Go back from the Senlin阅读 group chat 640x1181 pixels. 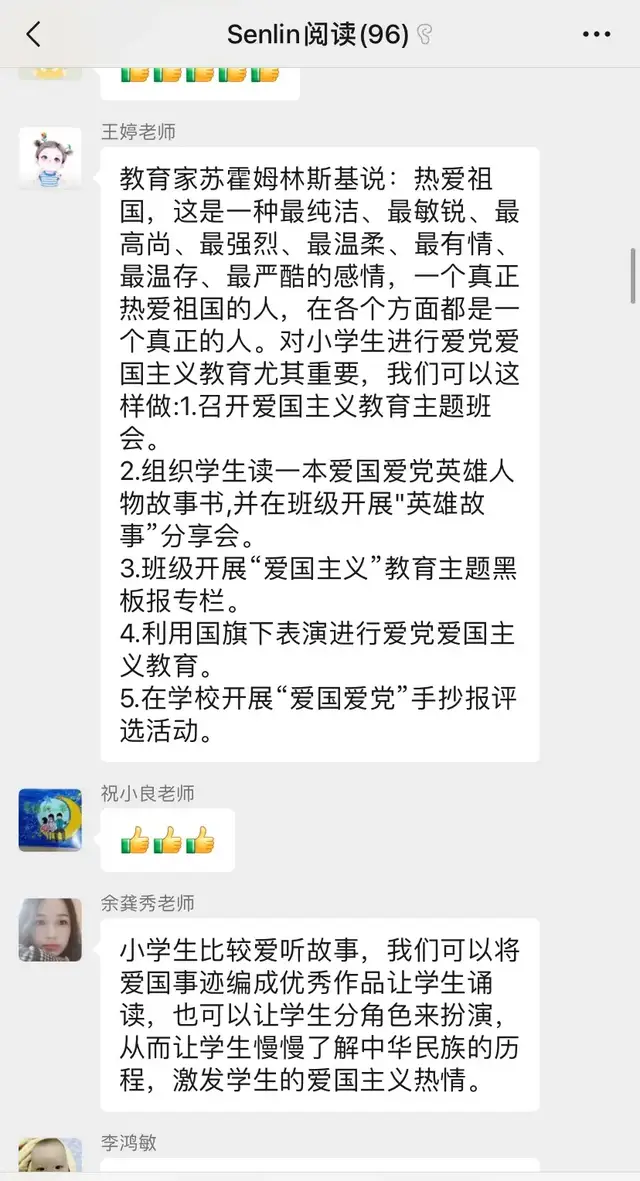[x=33, y=35]
